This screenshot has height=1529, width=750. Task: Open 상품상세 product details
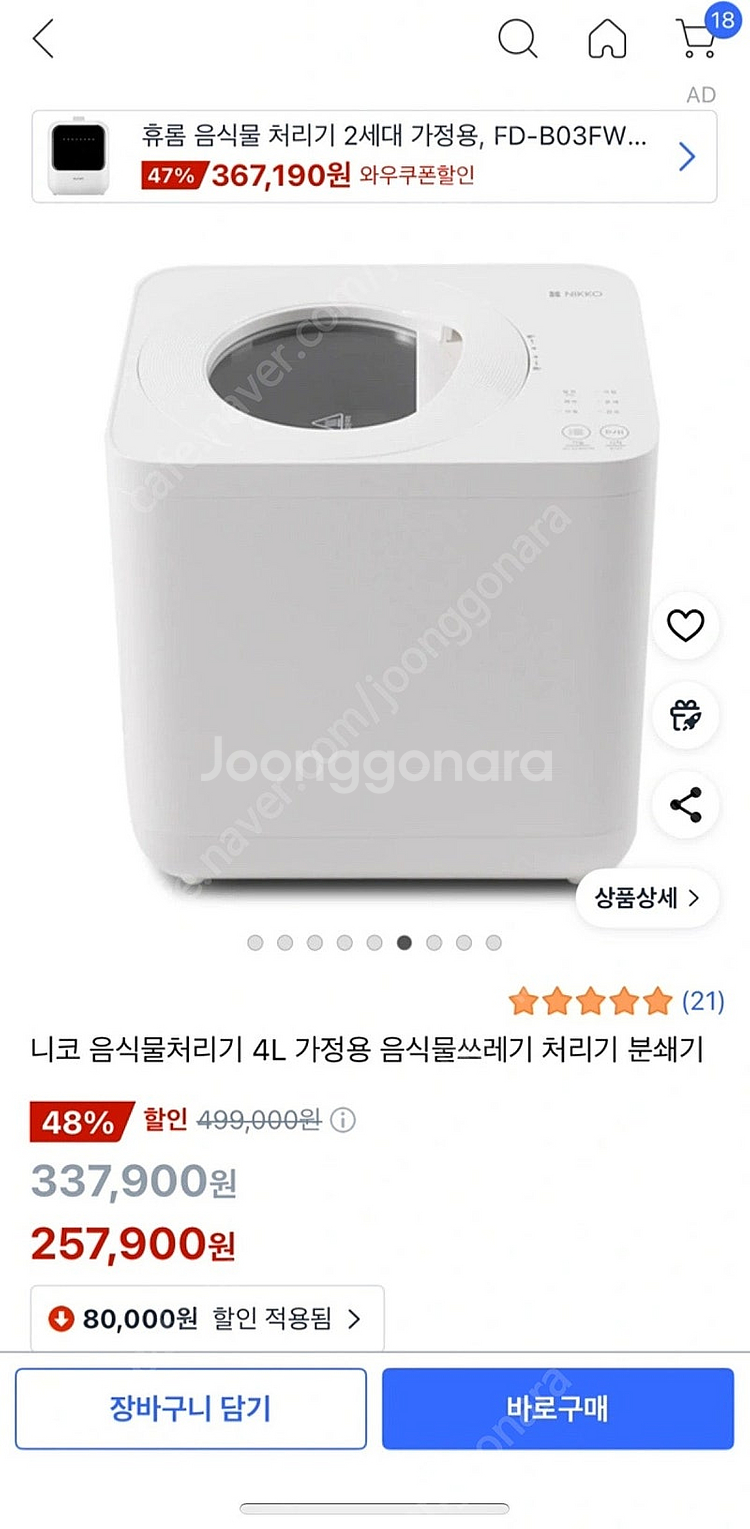click(x=648, y=897)
